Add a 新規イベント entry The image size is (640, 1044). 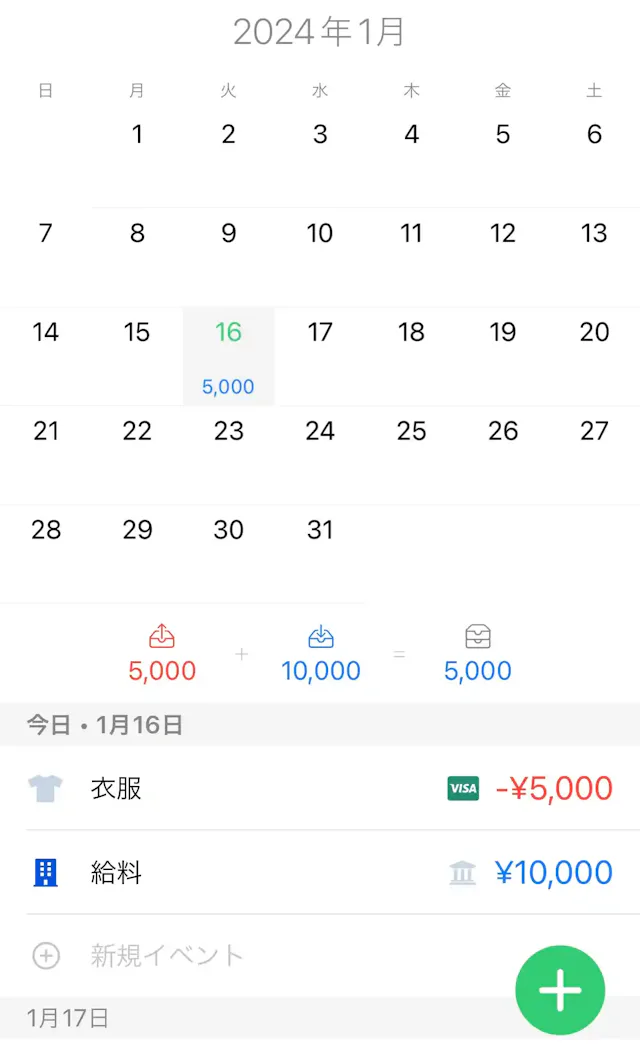click(166, 955)
